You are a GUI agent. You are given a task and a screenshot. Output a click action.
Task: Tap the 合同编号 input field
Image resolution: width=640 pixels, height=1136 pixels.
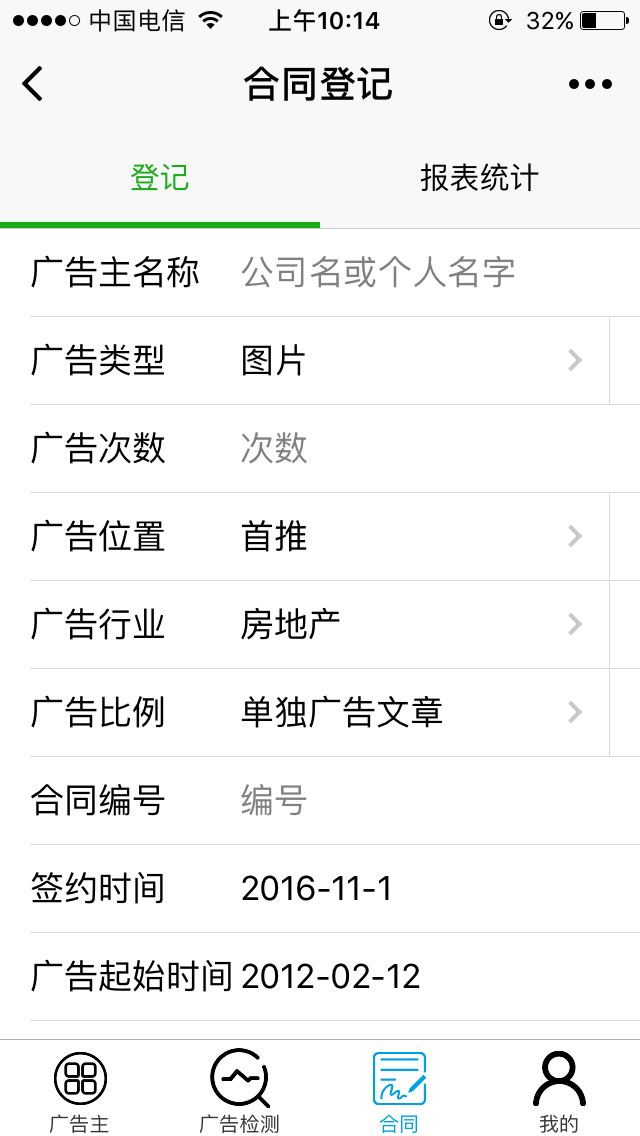pyautogui.click(x=420, y=801)
